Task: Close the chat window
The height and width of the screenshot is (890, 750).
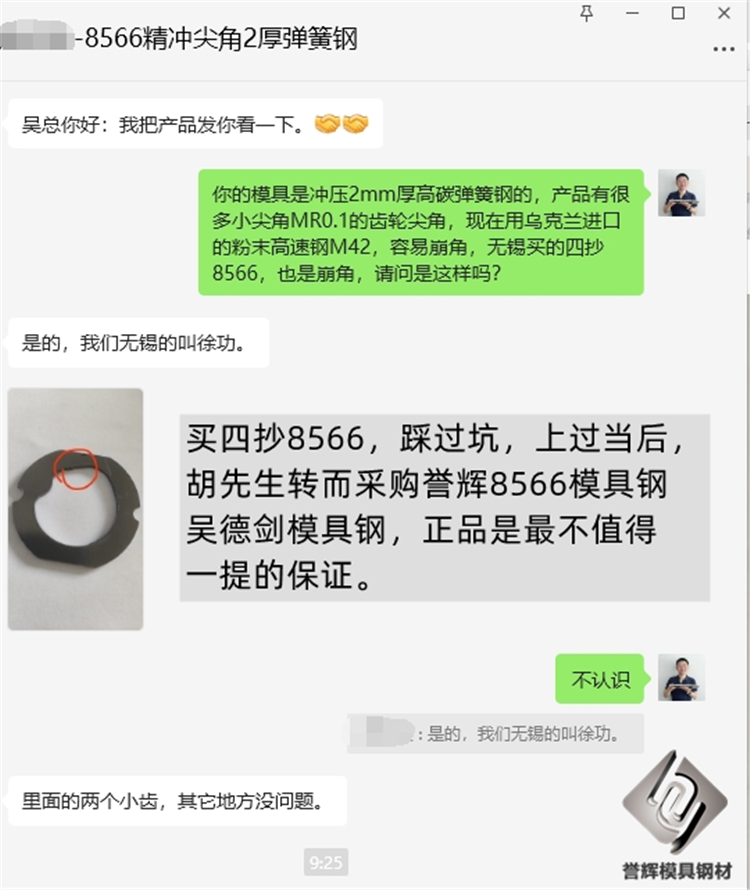Action: [x=724, y=12]
